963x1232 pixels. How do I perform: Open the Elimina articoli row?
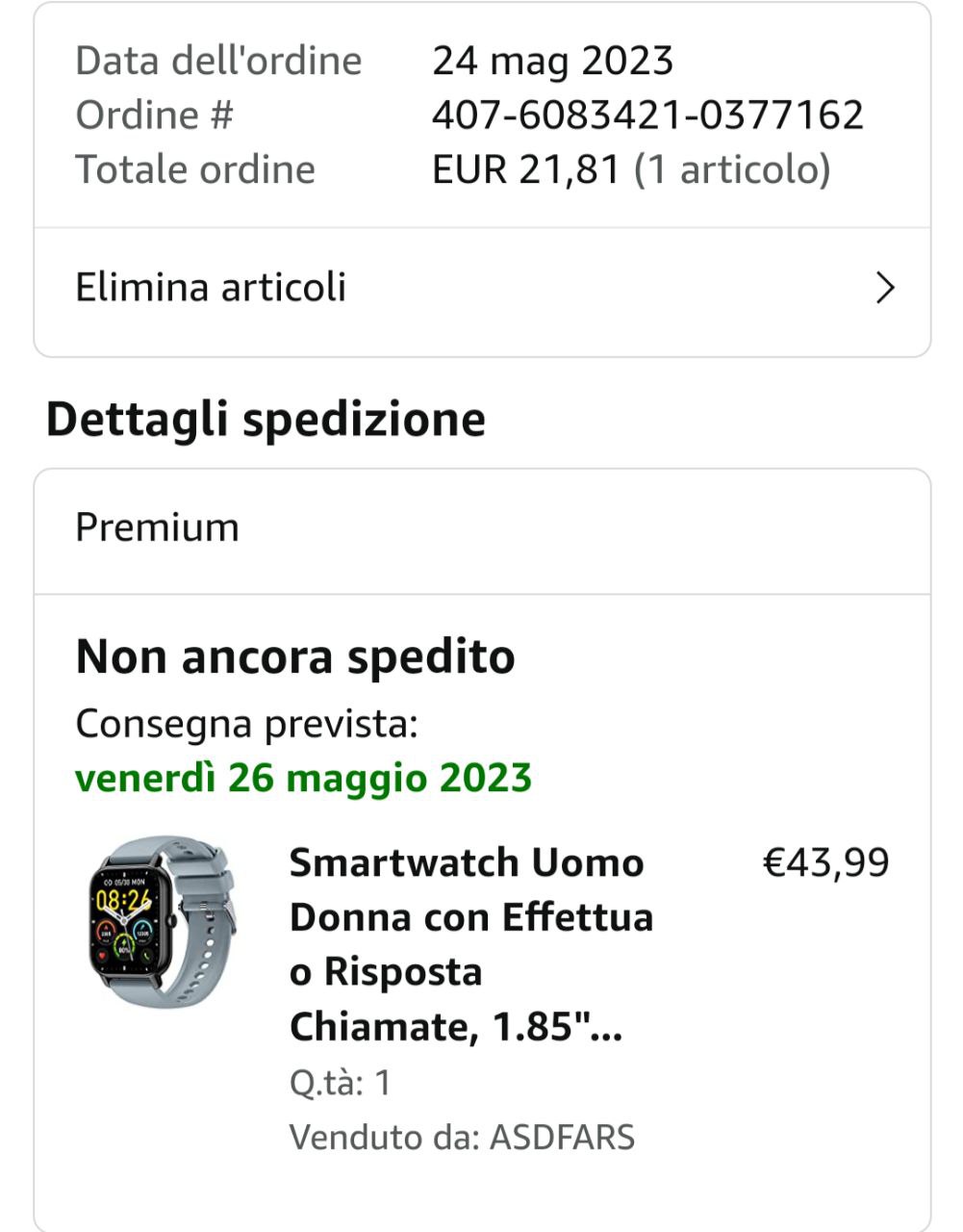[481, 288]
